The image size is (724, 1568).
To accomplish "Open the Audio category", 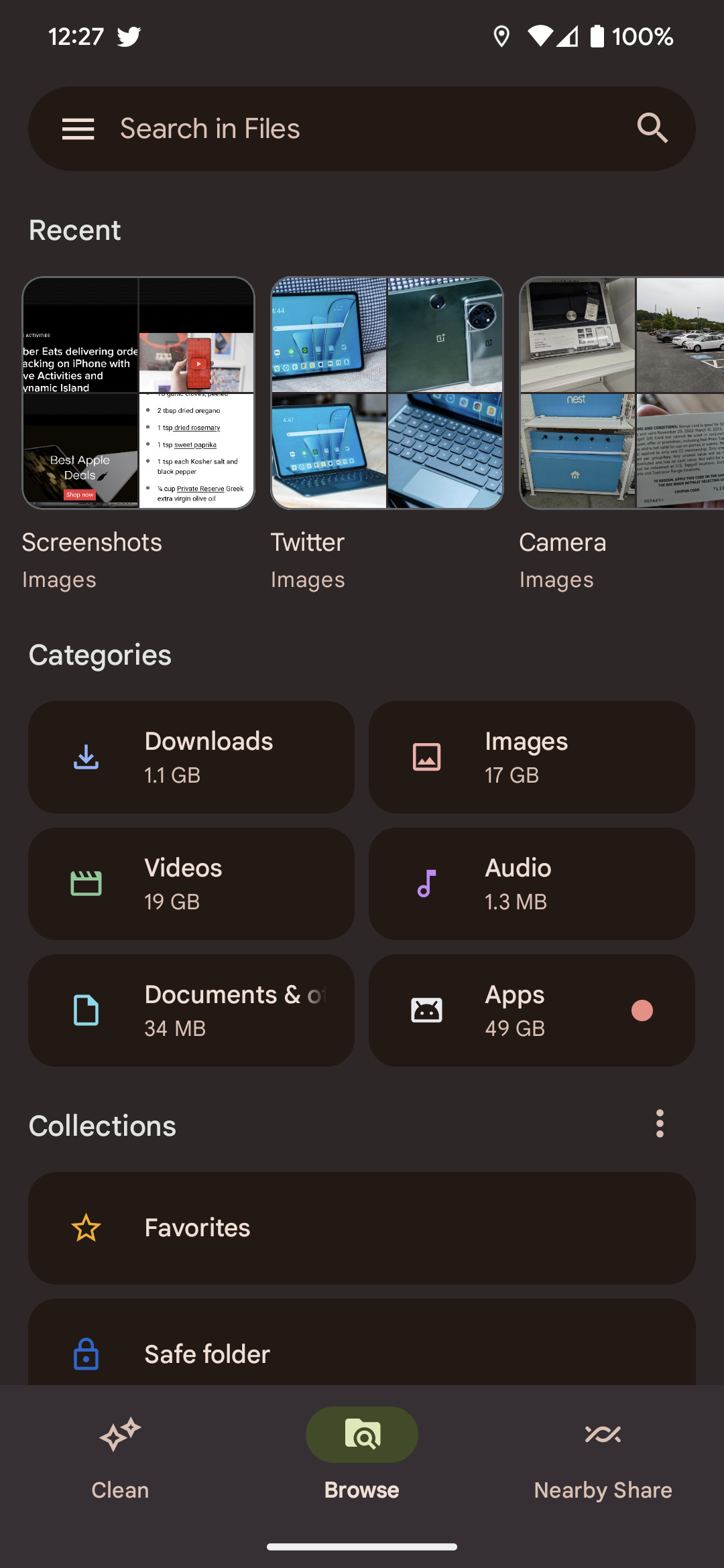I will 532,884.
